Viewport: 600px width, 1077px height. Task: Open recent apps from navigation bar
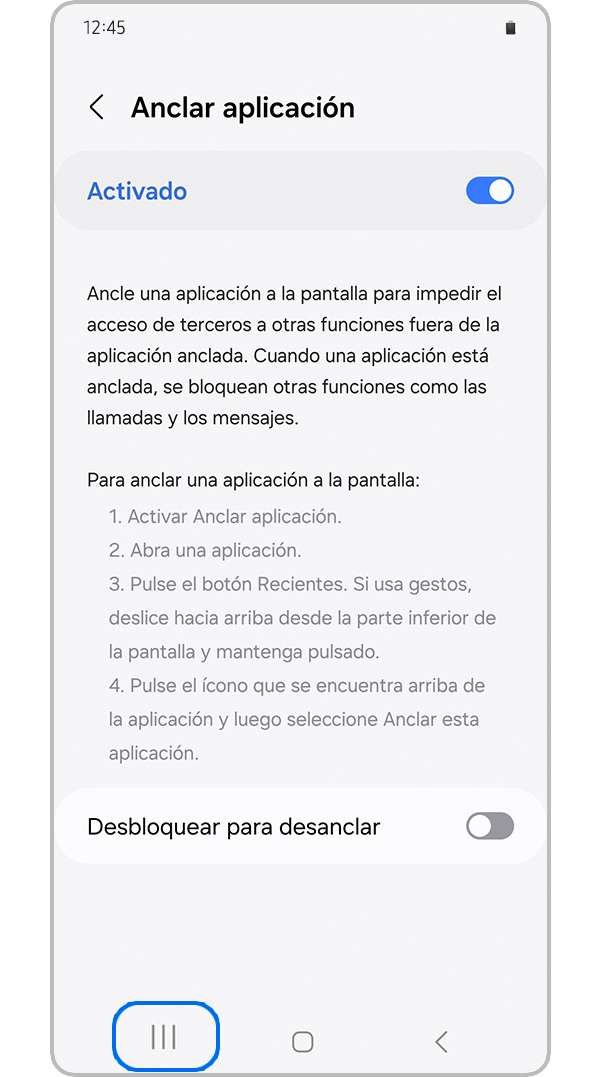[164, 1037]
